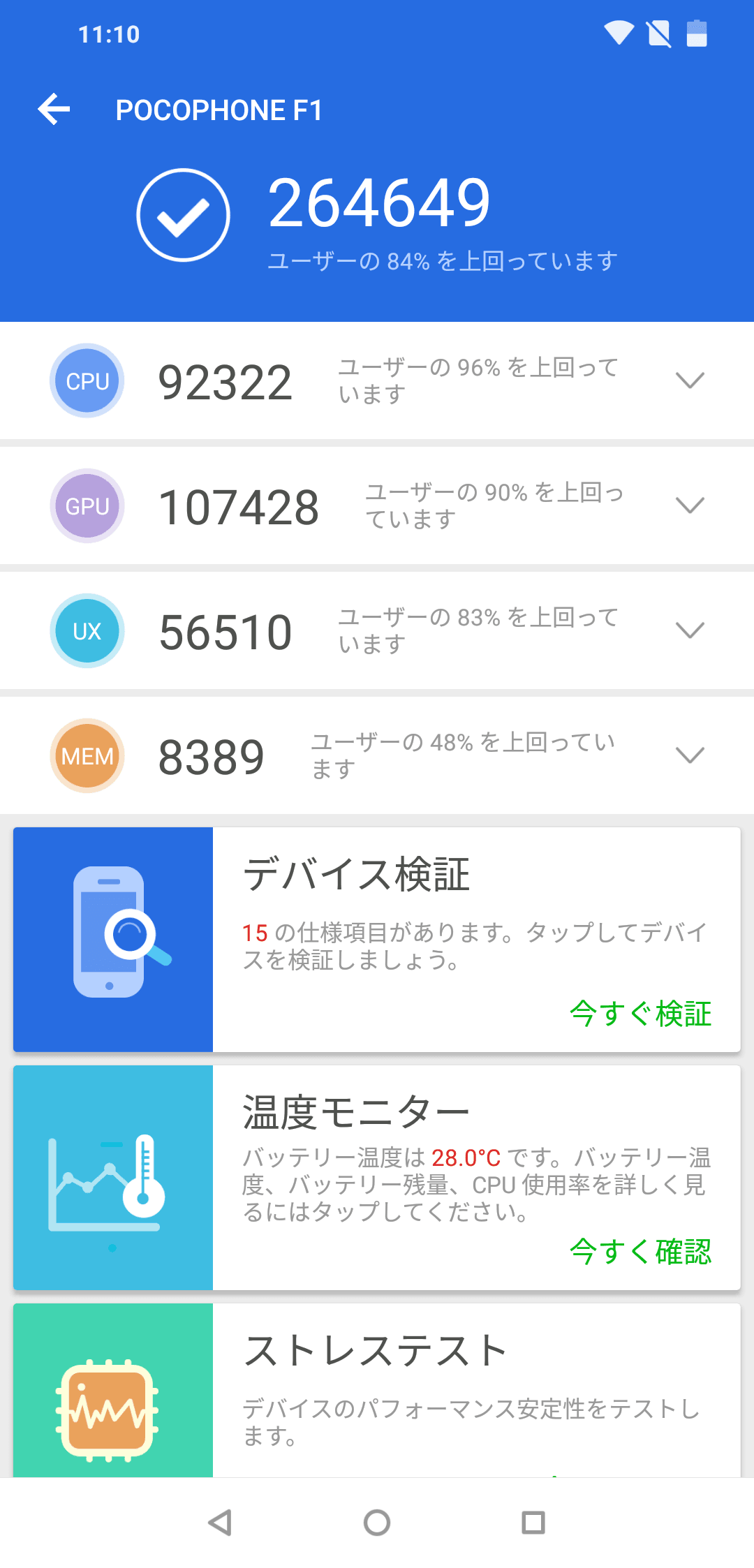Viewport: 754px width, 1568px height.
Task: Go back using the app bar arrow
Action: point(54,110)
